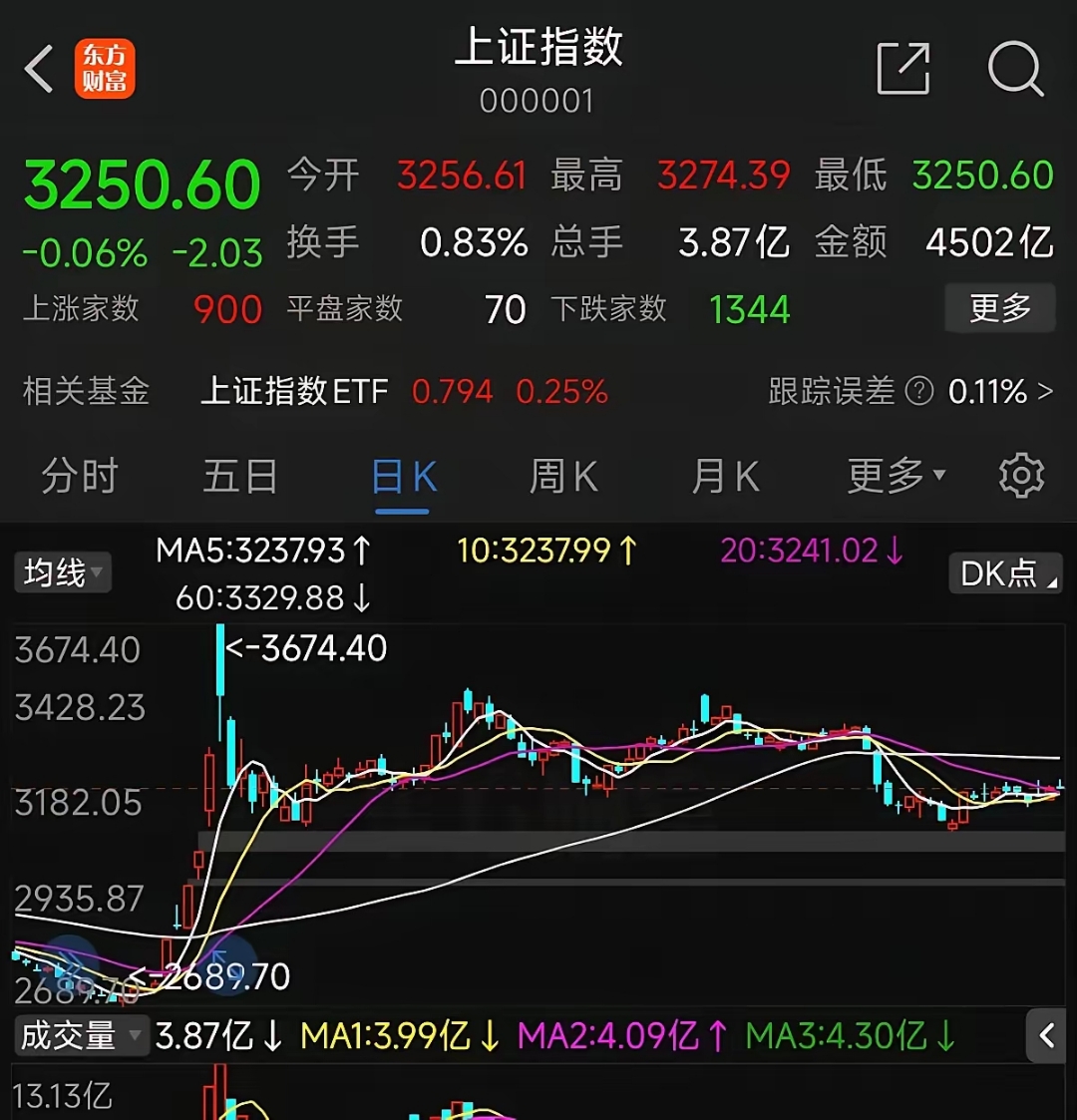This screenshot has width=1077, height=1120.
Task: Select the 月K chart tab
Action: pyautogui.click(x=725, y=477)
